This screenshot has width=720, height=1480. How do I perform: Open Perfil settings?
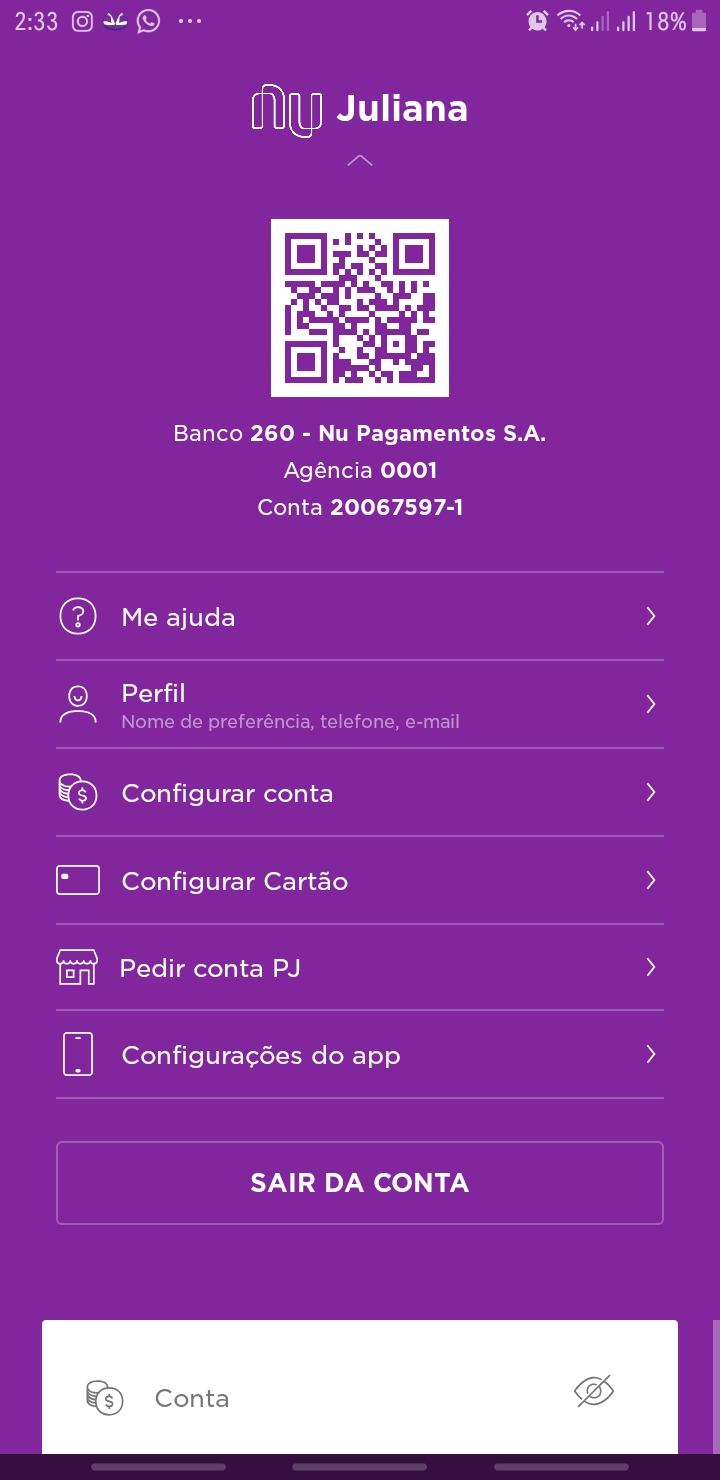pos(360,705)
